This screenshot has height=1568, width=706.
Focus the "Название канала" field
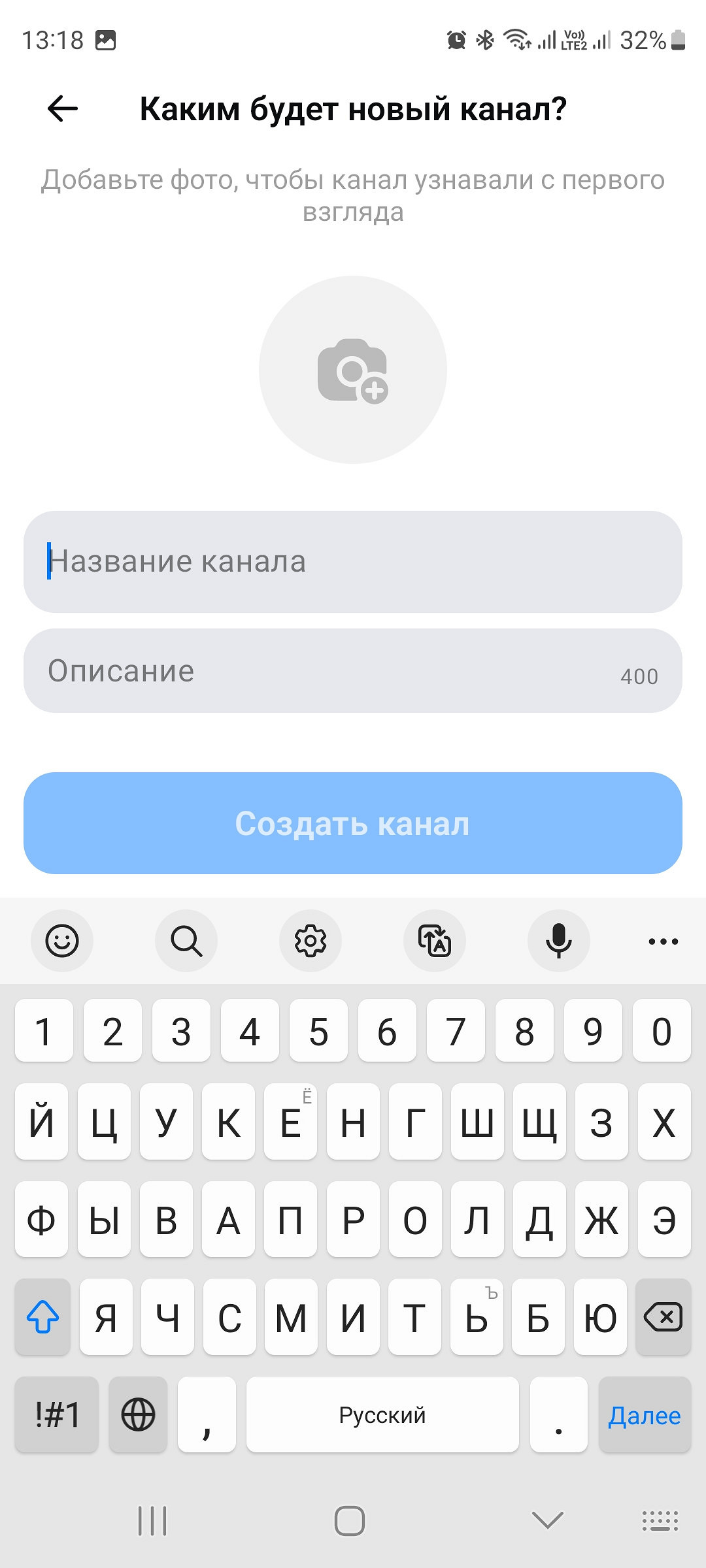[x=353, y=562]
